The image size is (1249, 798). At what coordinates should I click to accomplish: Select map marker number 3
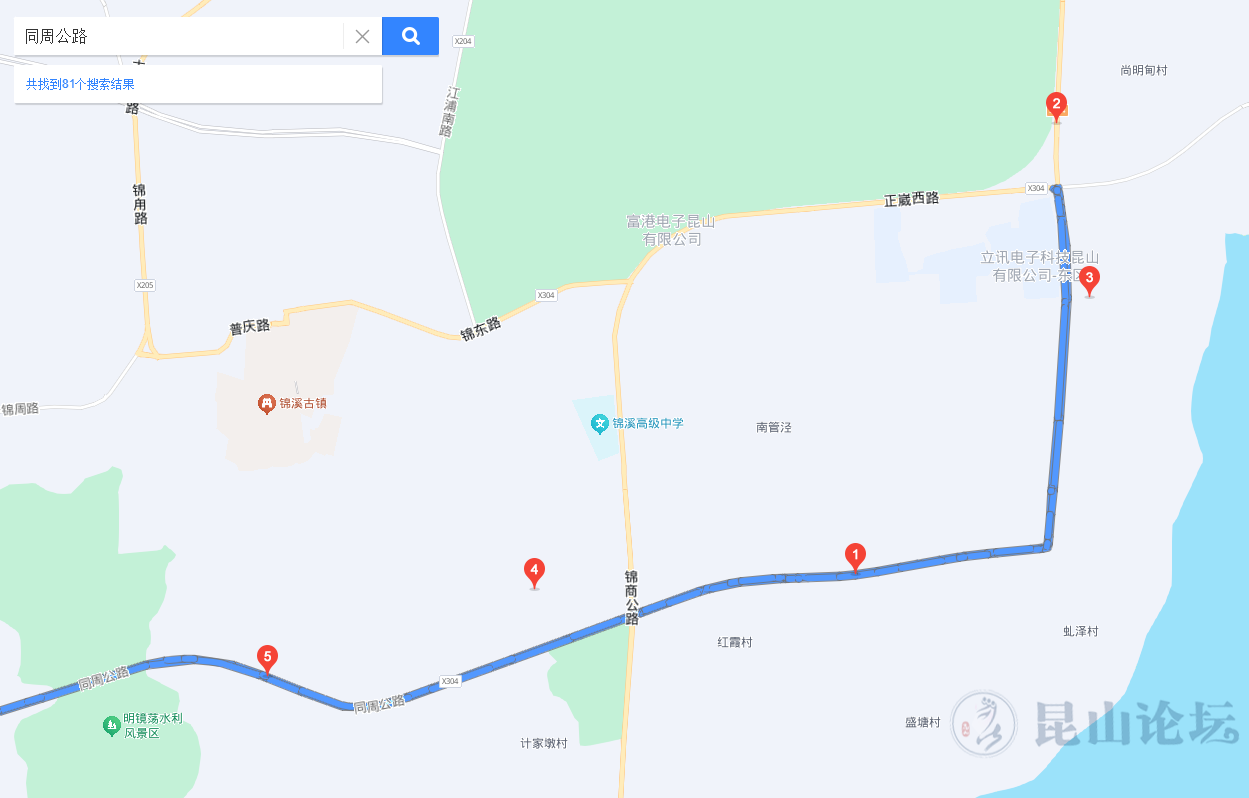tap(1090, 280)
